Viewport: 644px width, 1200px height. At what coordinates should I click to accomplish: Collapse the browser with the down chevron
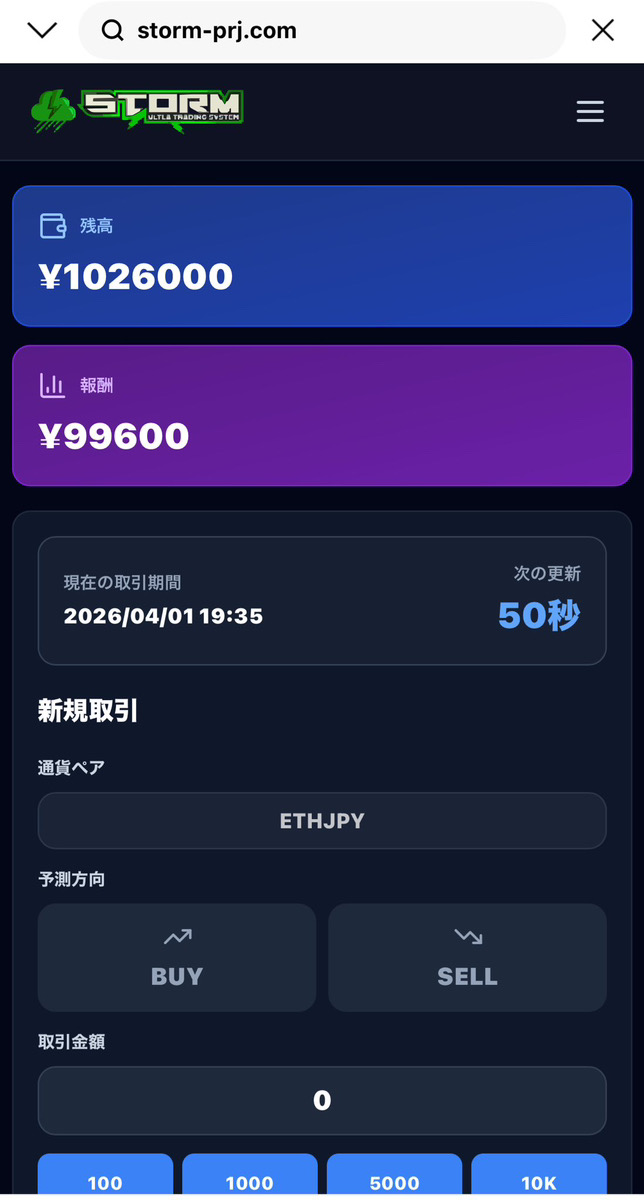coord(42,30)
